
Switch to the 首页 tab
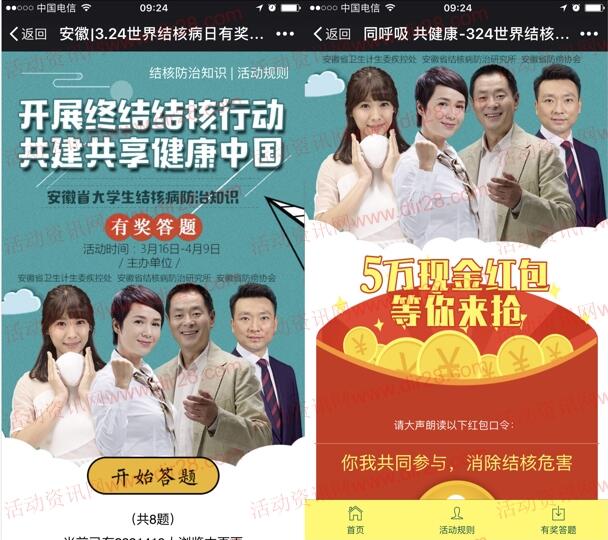click(355, 520)
